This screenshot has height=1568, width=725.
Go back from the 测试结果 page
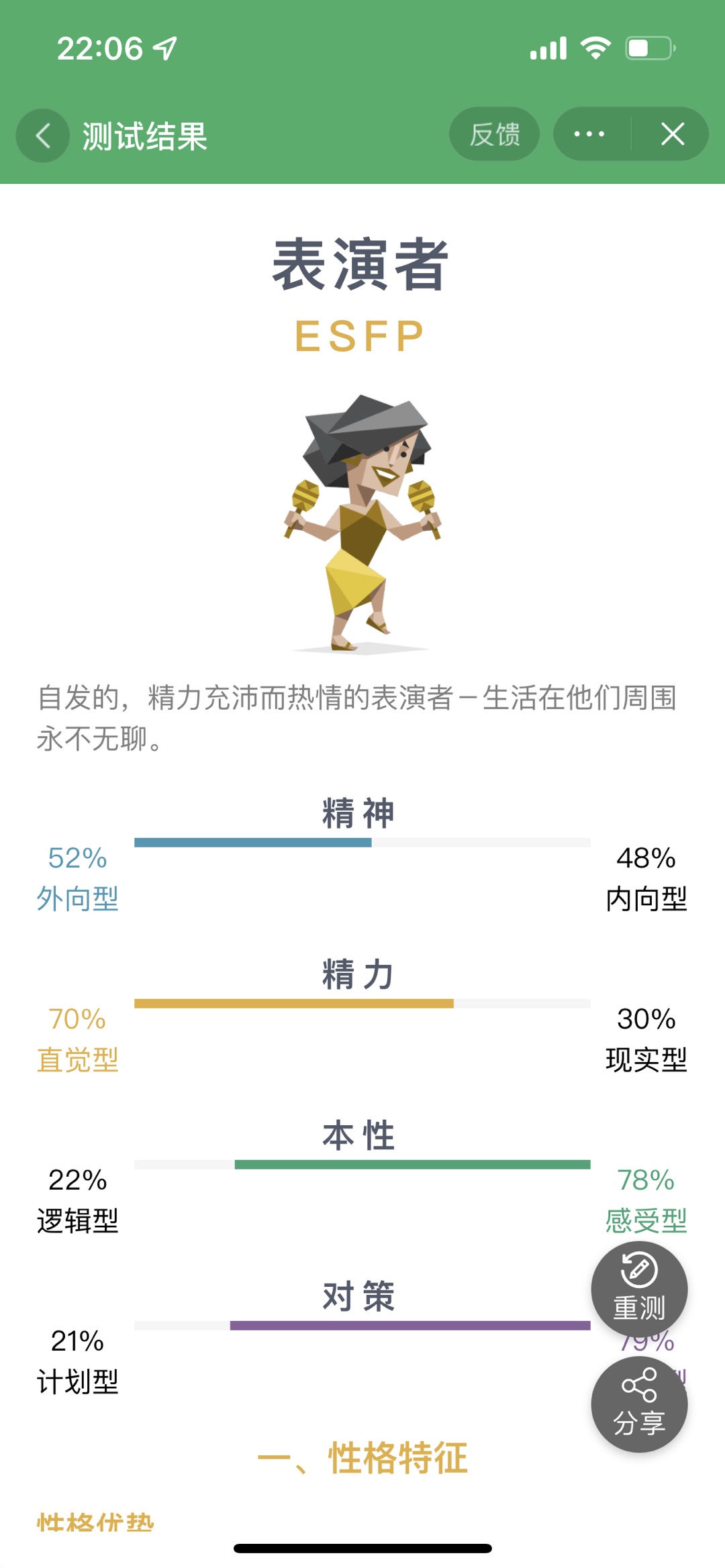click(43, 136)
